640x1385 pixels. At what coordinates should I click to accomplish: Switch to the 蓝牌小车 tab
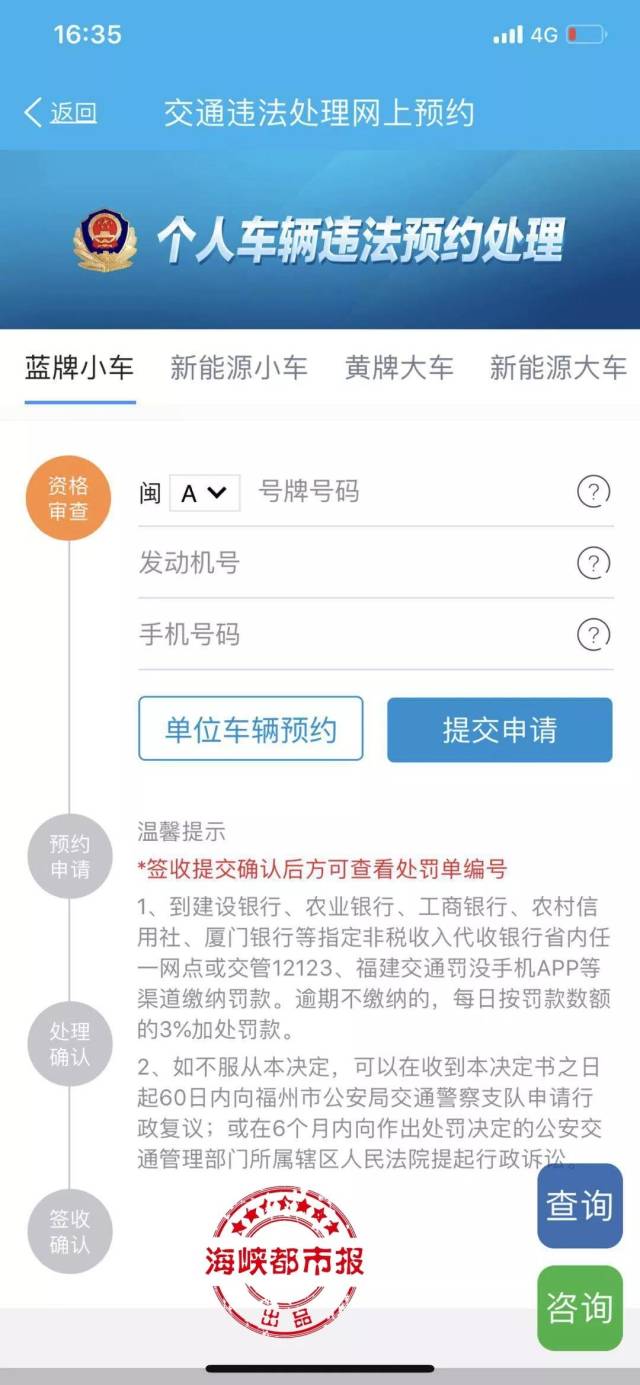point(80,368)
